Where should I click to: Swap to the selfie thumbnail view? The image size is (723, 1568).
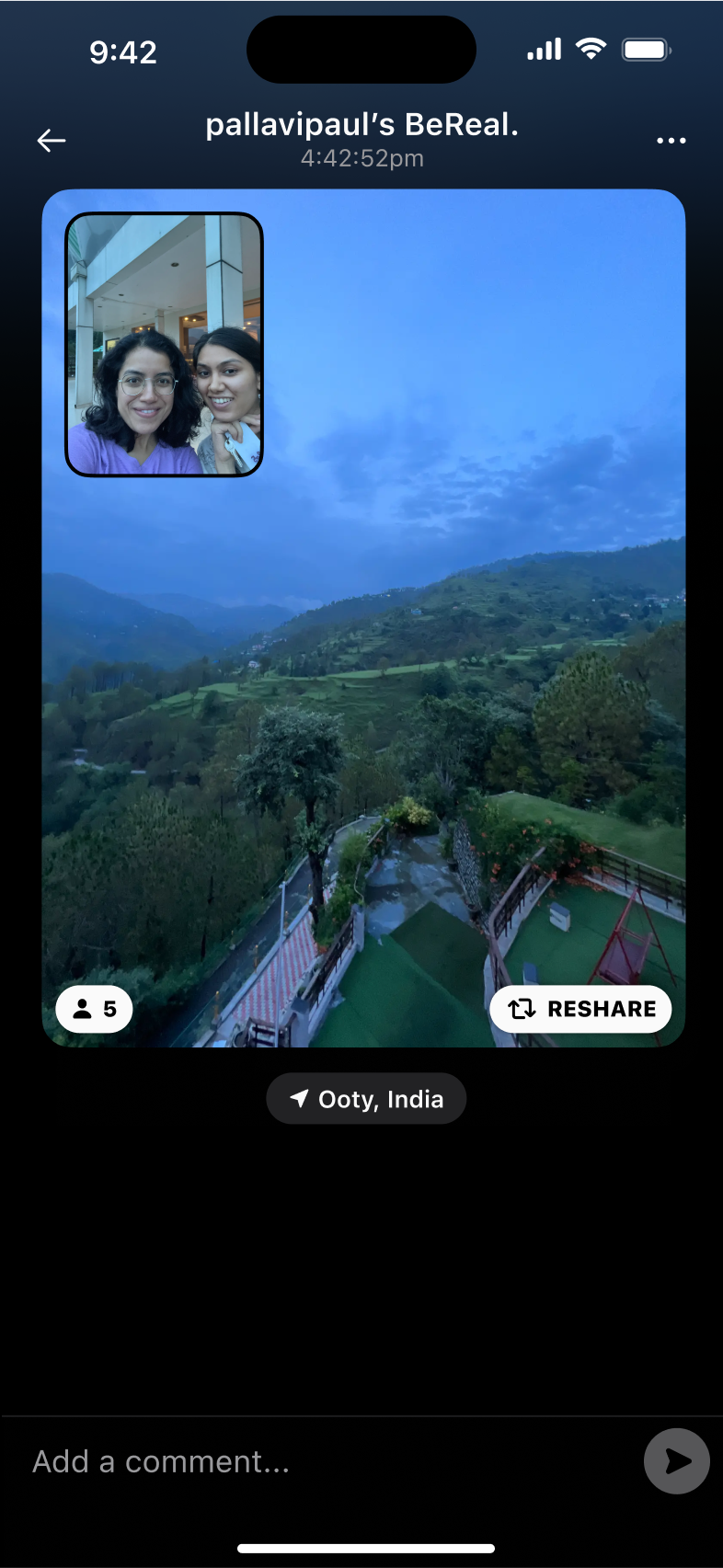(164, 345)
